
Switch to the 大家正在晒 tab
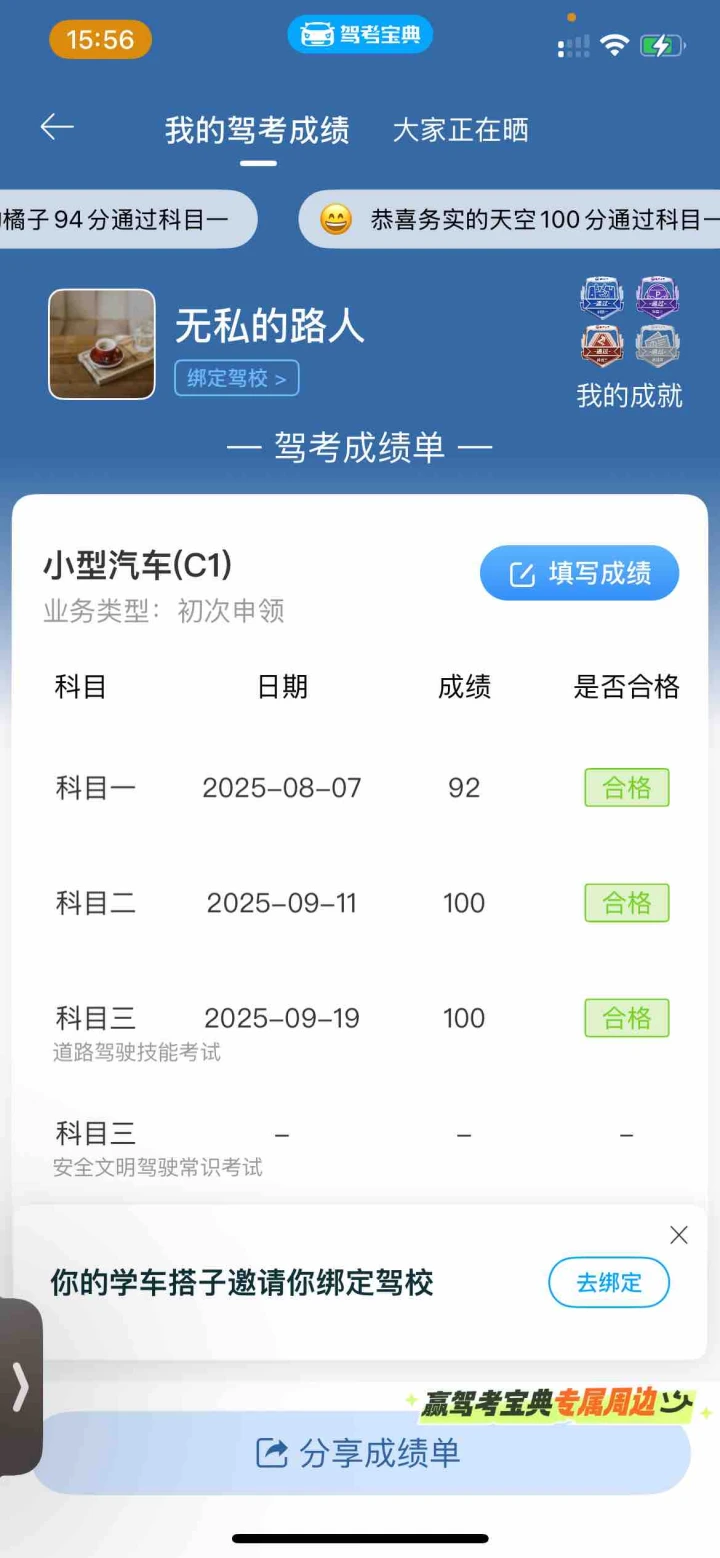tap(460, 130)
